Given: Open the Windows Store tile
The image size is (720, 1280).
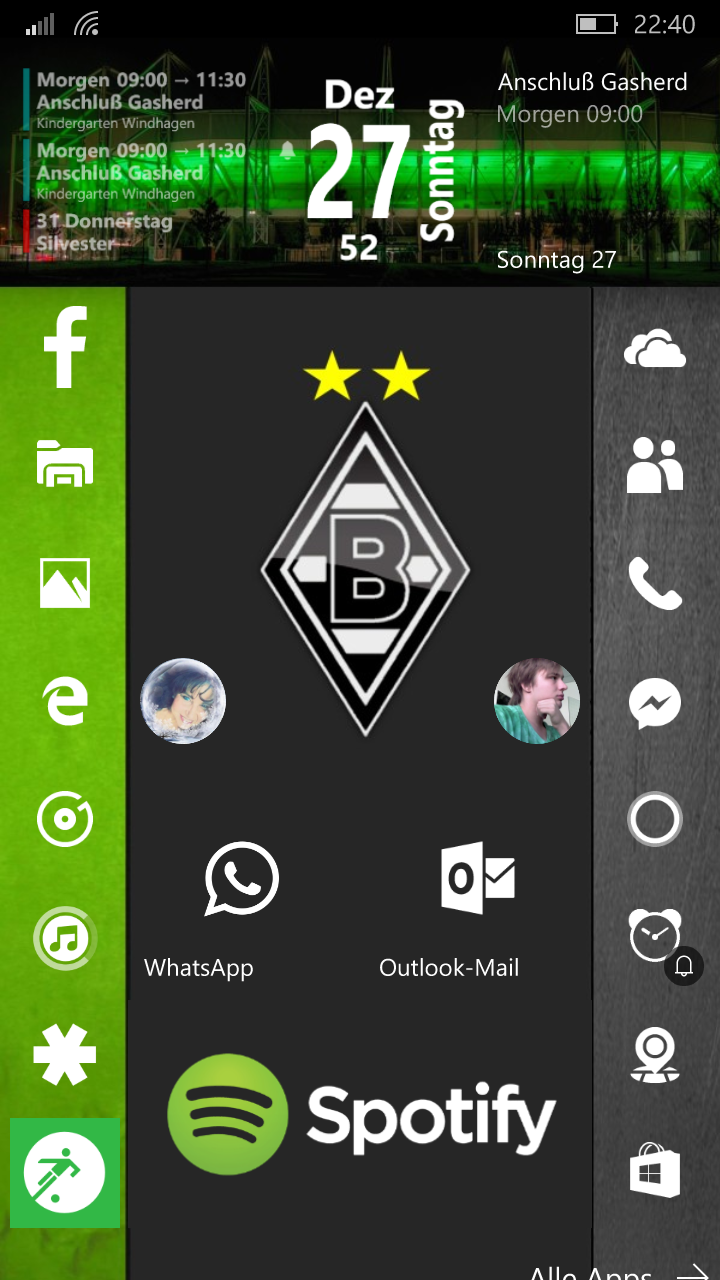Looking at the screenshot, I should pos(655,1172).
